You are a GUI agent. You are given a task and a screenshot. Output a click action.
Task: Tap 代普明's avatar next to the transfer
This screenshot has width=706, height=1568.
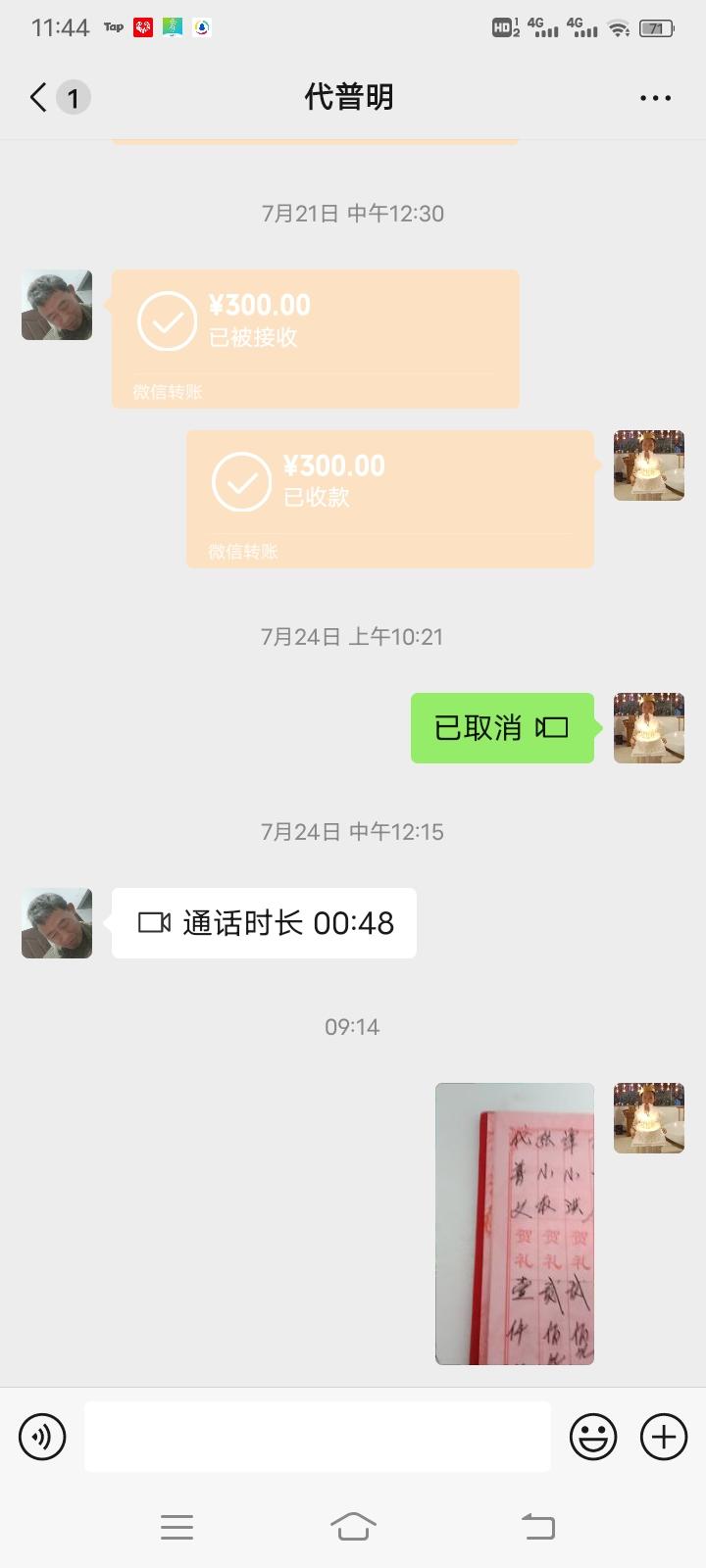[x=56, y=305]
